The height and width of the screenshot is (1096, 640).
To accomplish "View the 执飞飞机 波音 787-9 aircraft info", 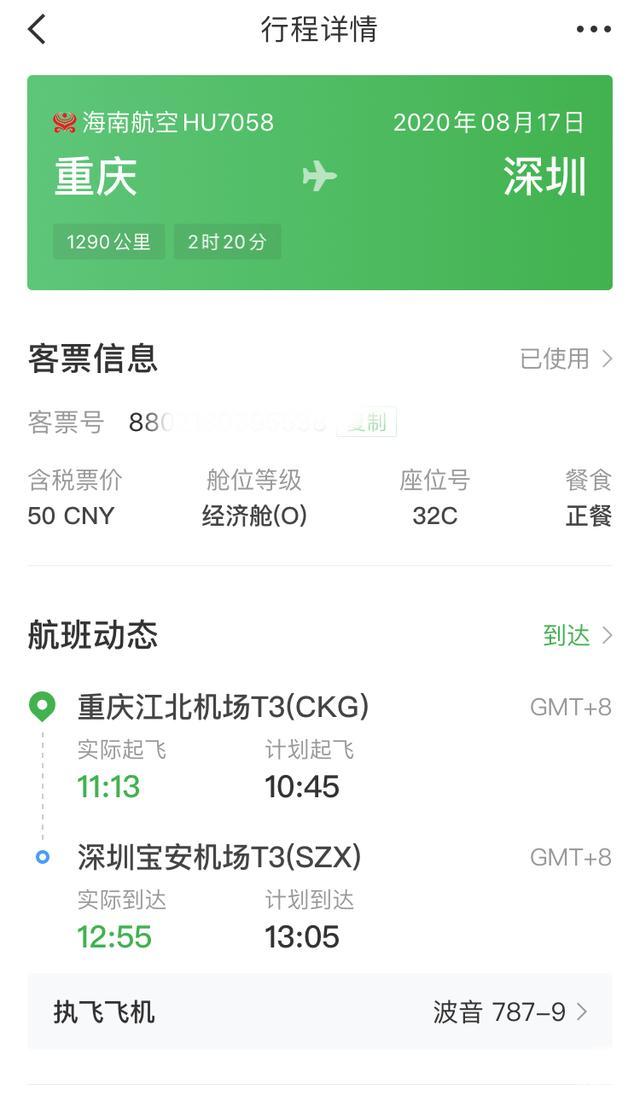I will 320,1011.
